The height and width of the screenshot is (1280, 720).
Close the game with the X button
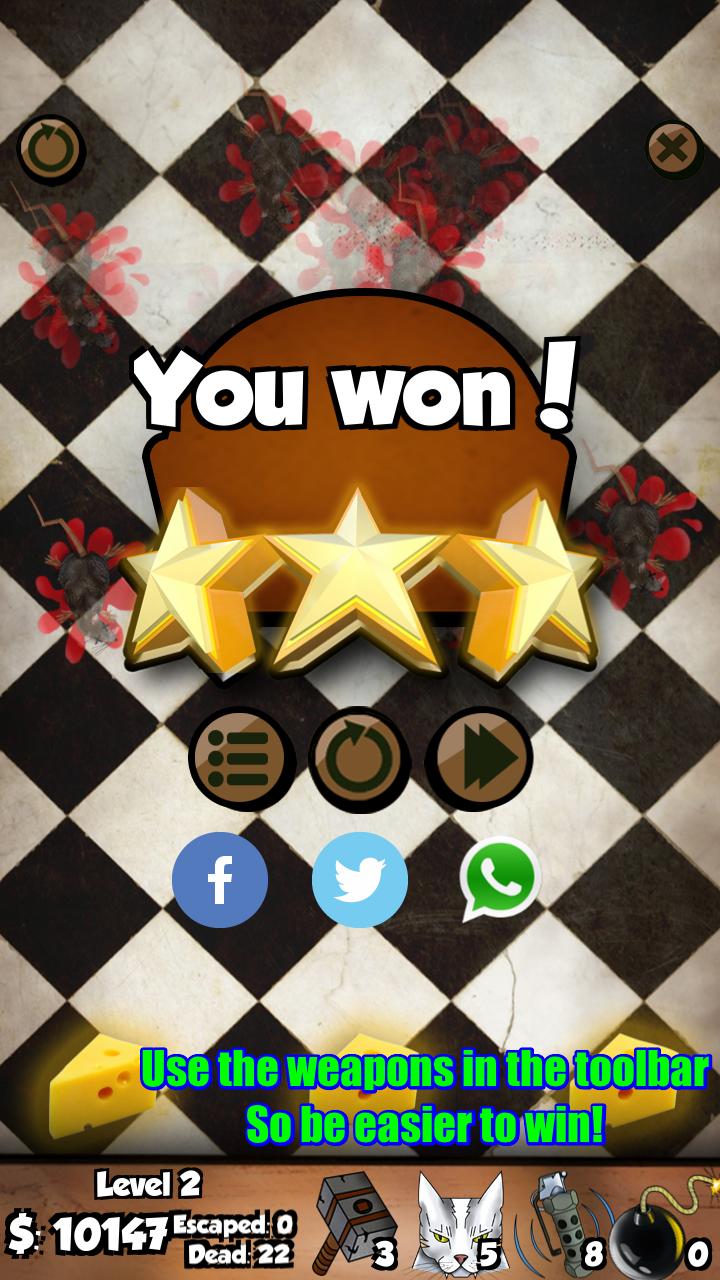click(675, 150)
